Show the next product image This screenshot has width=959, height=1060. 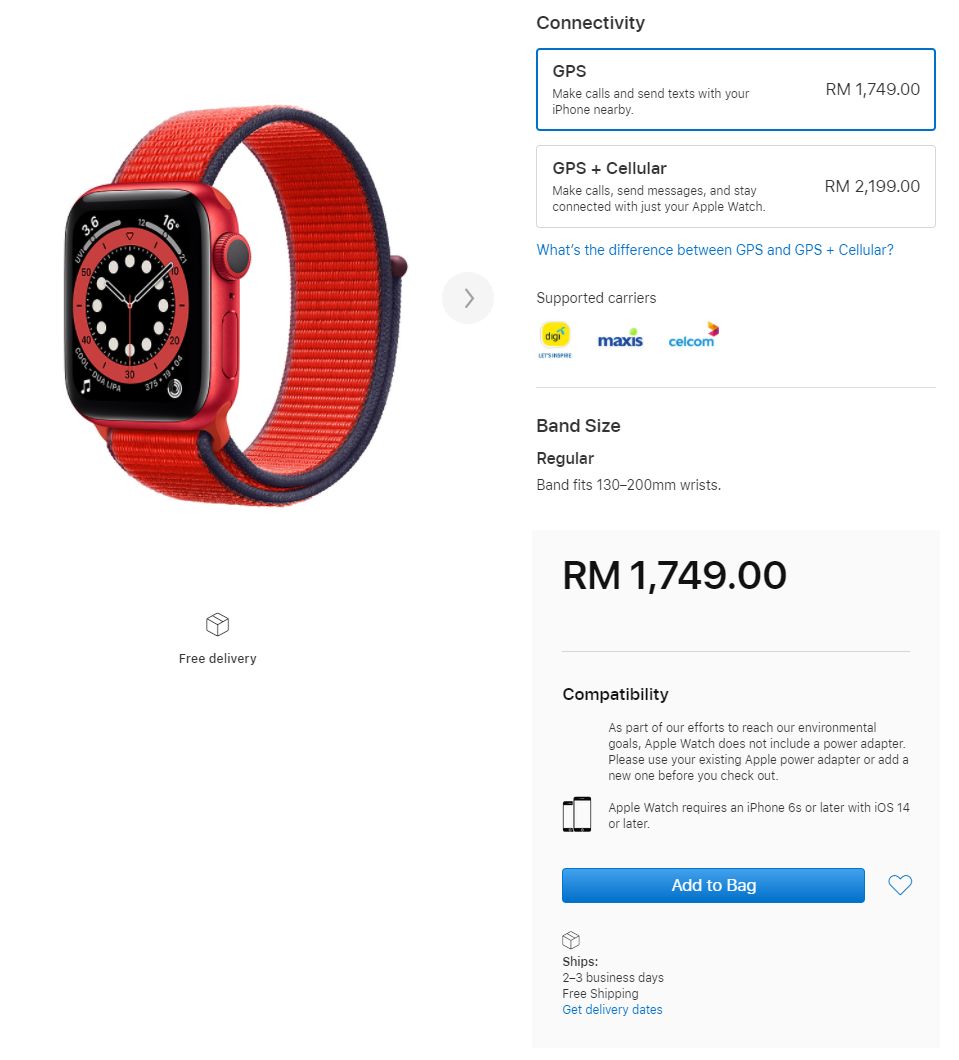click(x=468, y=298)
